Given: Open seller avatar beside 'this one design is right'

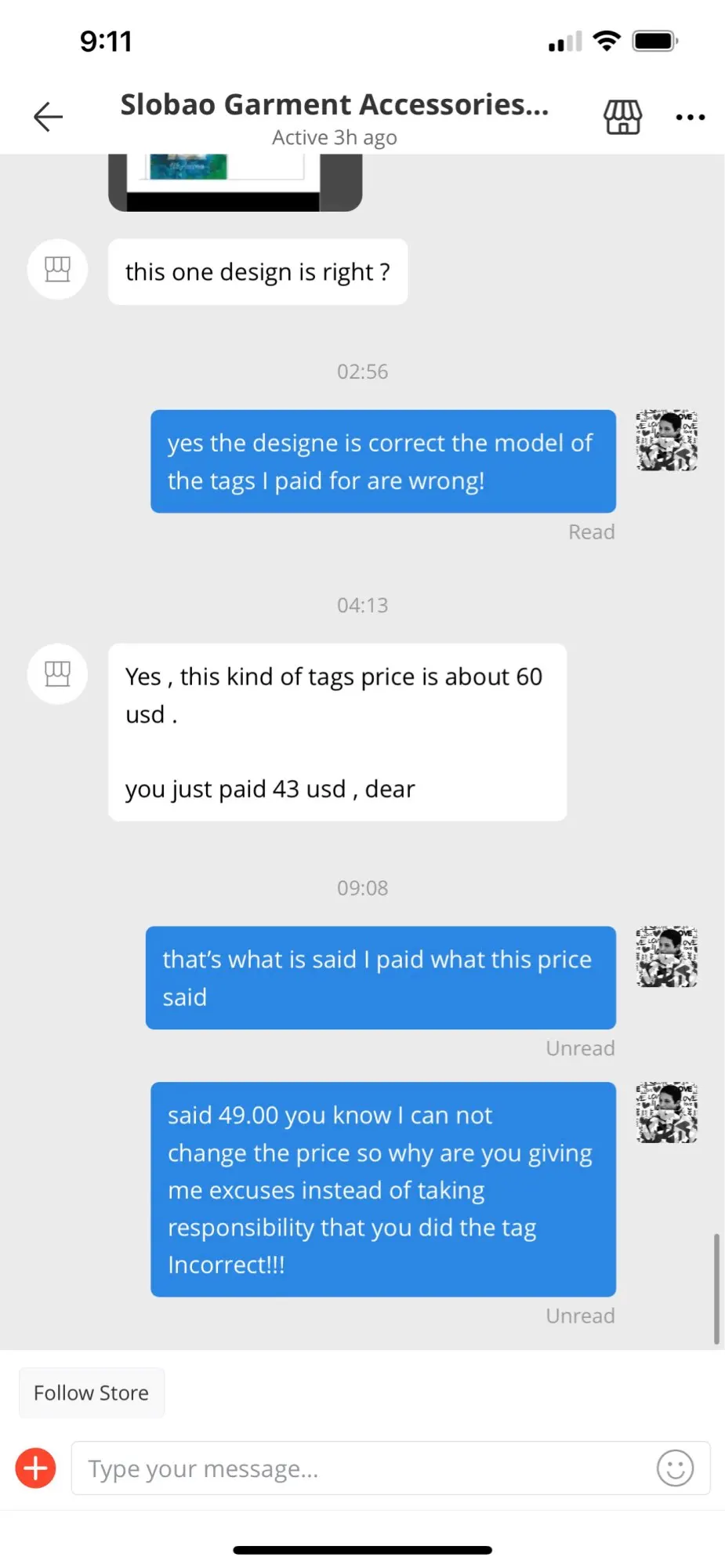Looking at the screenshot, I should tap(57, 269).
